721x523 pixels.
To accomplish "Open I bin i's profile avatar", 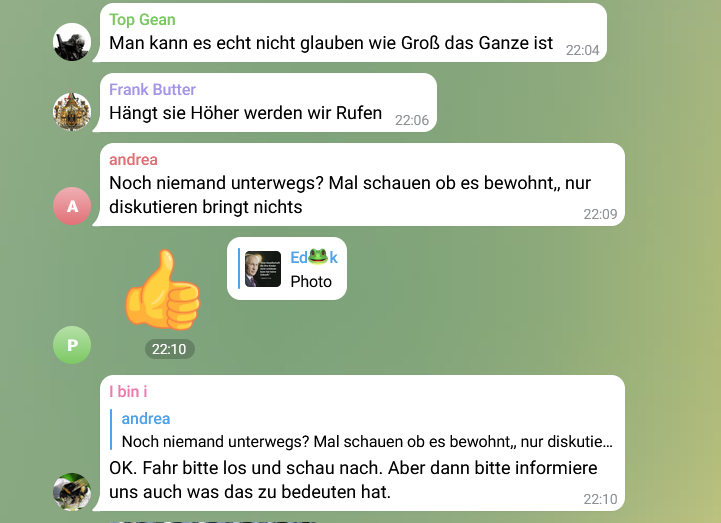I will pyautogui.click(x=72, y=492).
